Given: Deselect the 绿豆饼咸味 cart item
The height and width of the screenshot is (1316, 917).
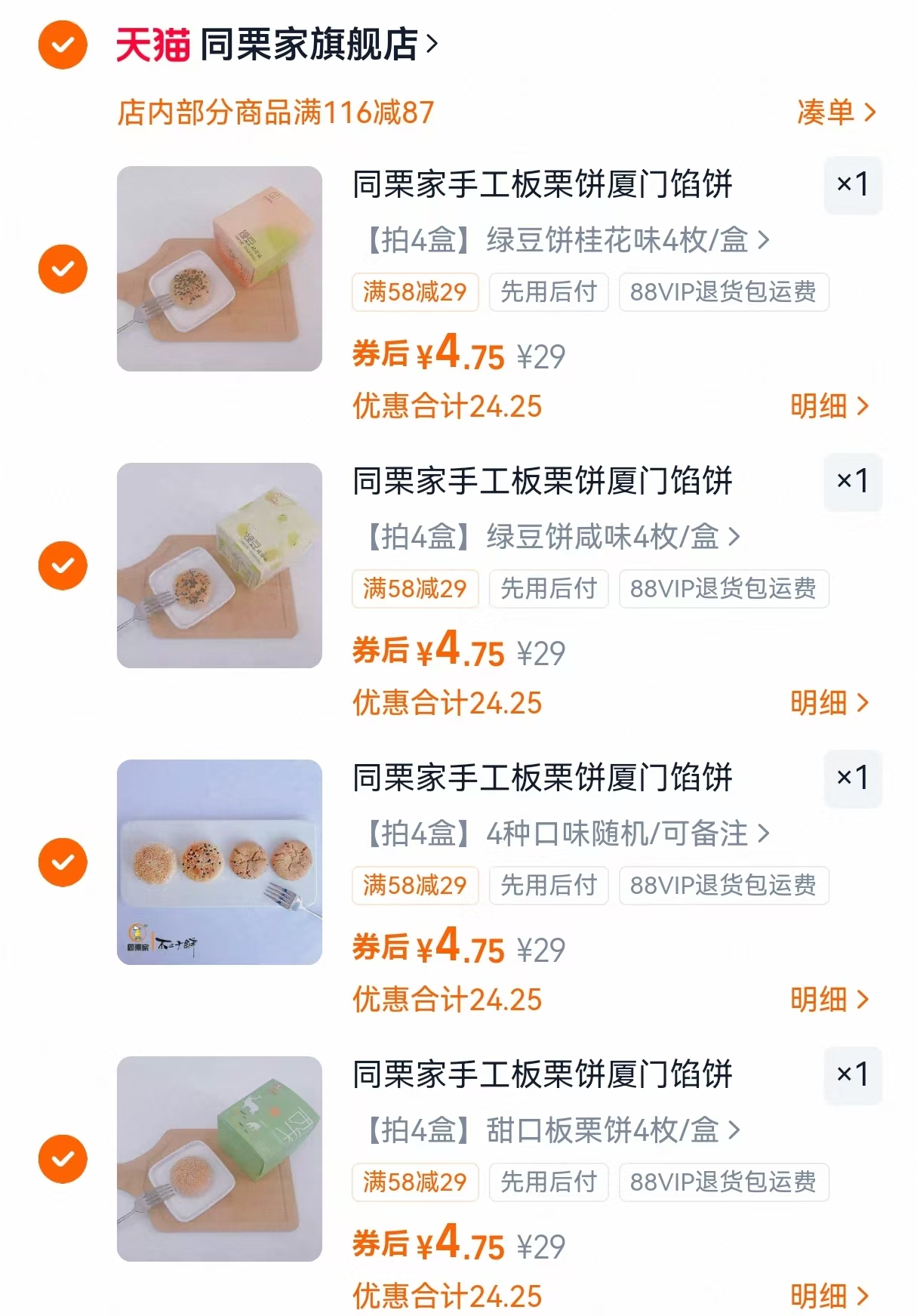Looking at the screenshot, I should pos(62,565).
